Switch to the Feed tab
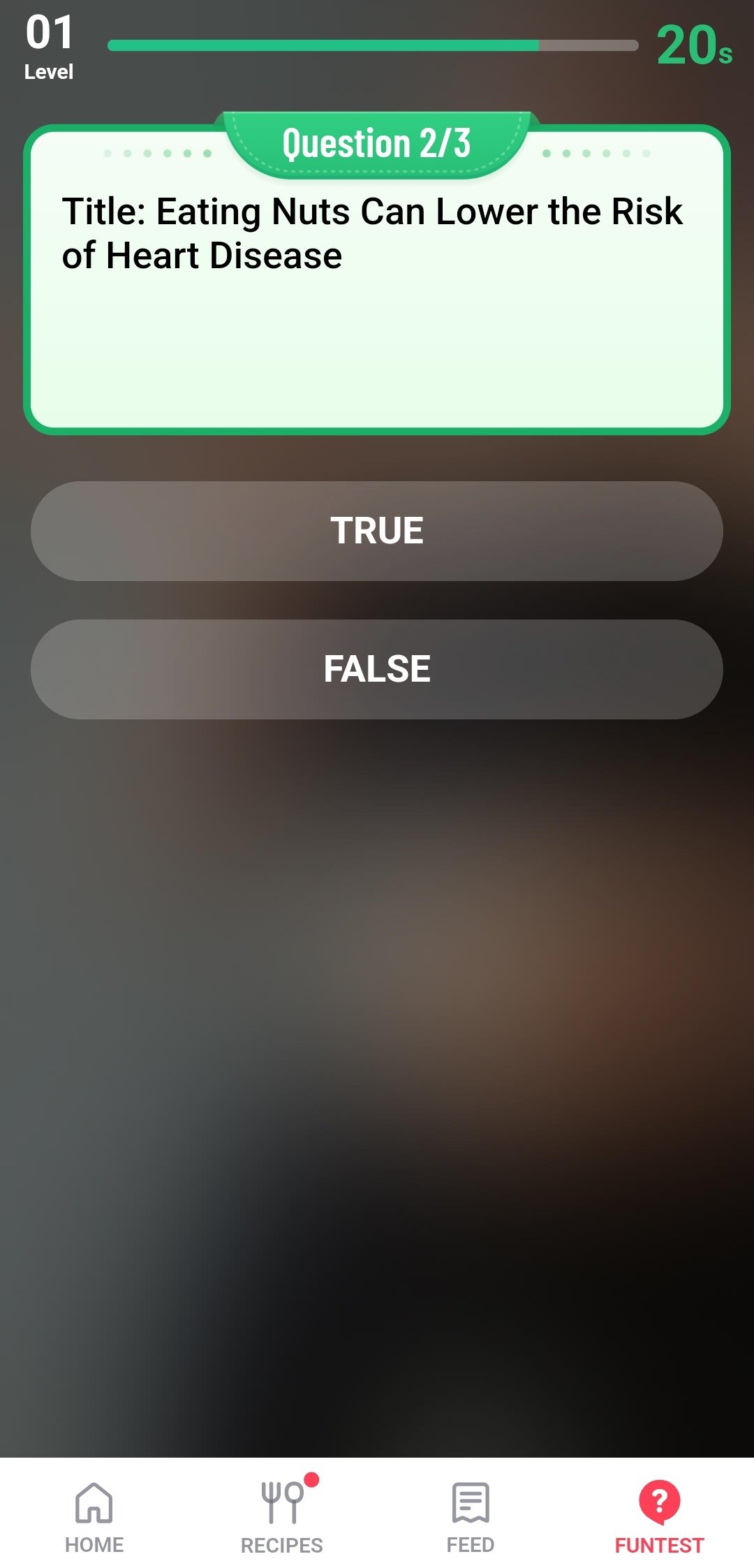This screenshot has width=754, height=1568. [471, 1517]
